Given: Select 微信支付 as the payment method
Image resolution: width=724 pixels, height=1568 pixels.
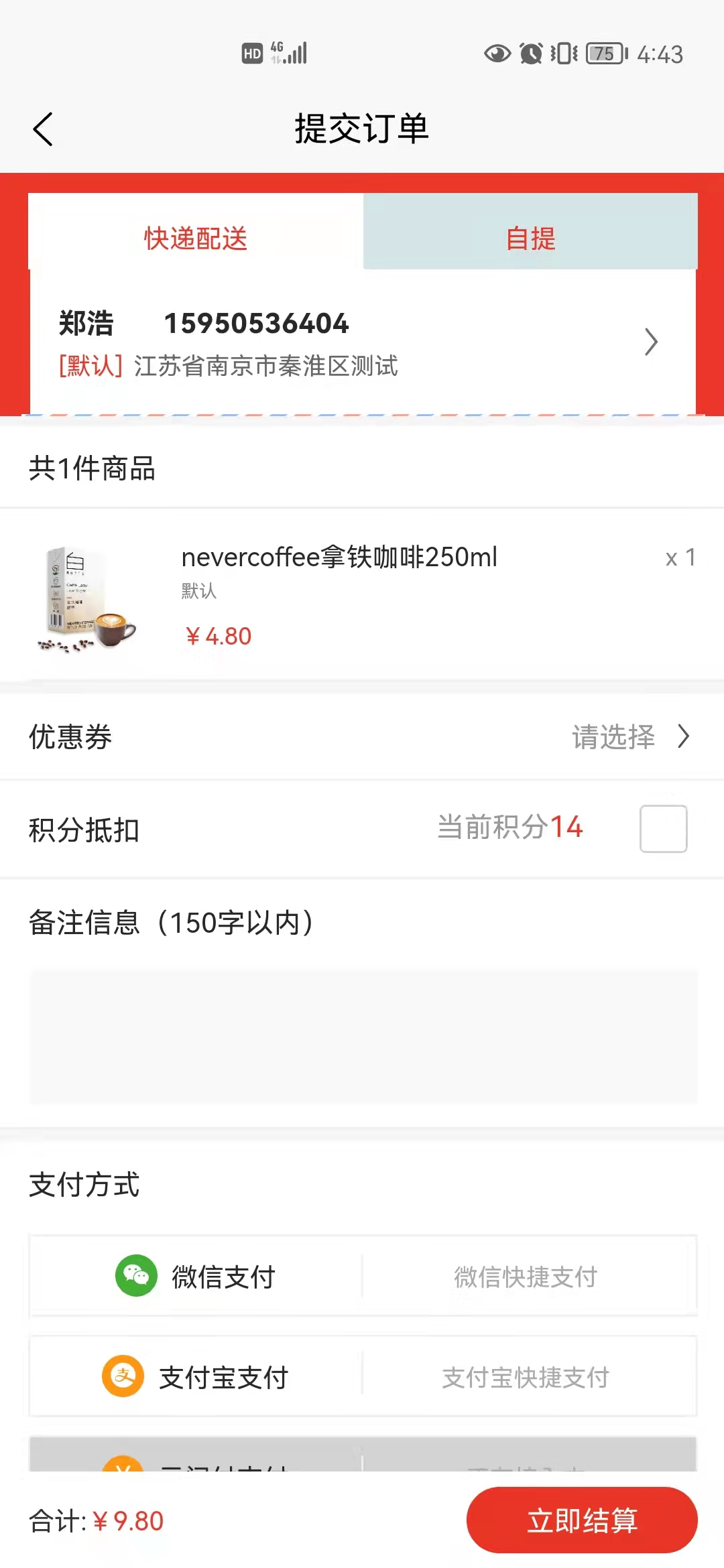Looking at the screenshot, I should tap(196, 1277).
